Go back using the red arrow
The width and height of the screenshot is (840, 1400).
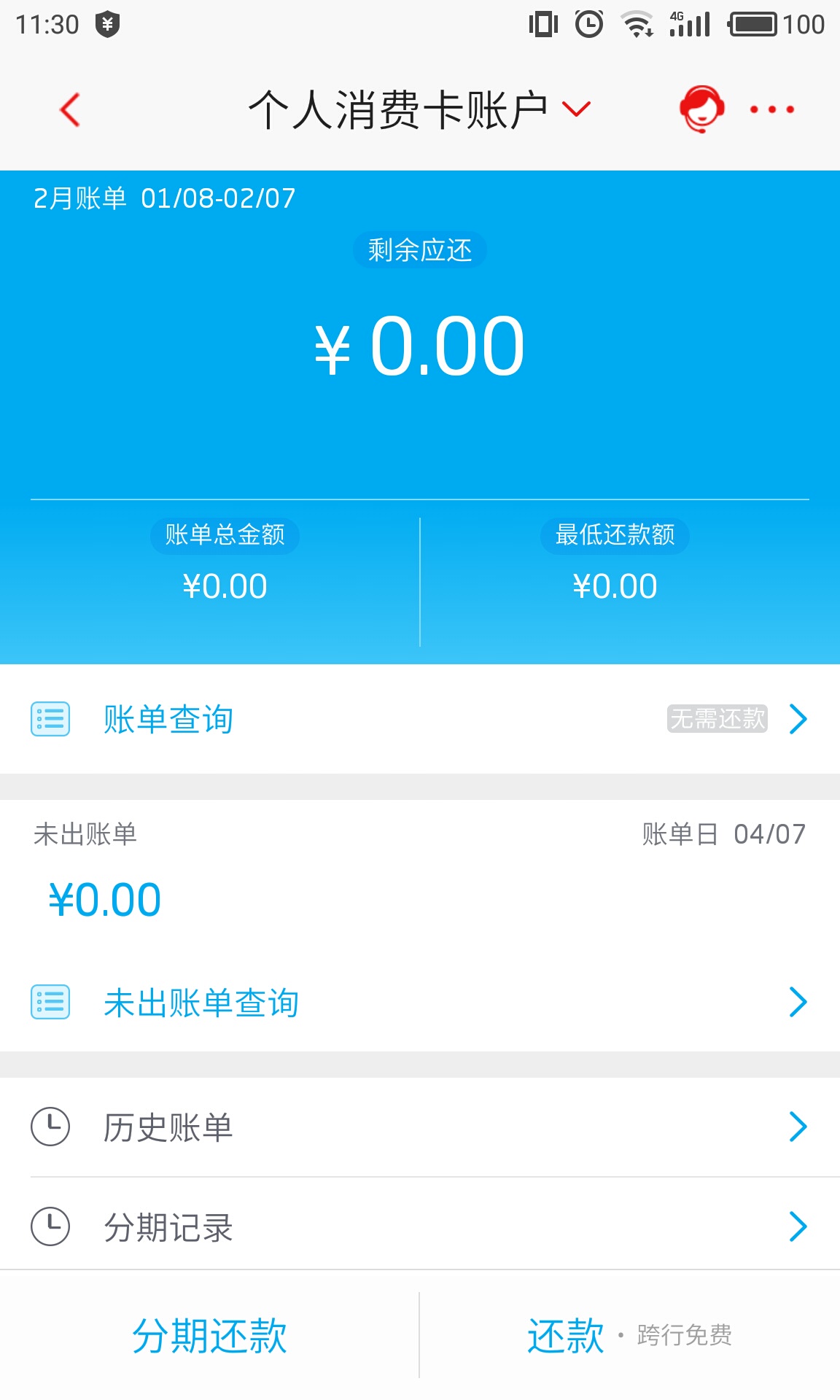tap(70, 110)
